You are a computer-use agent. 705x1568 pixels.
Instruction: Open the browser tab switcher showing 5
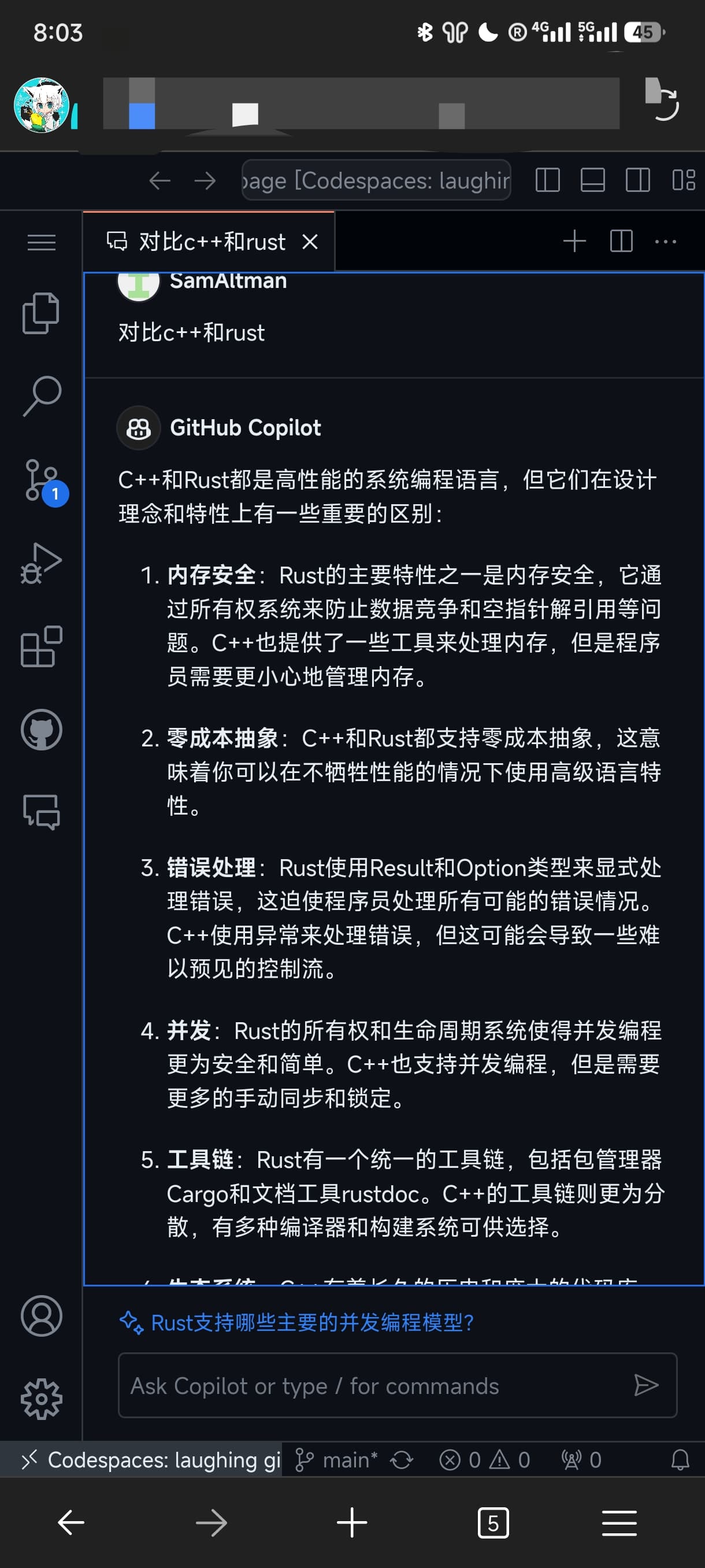click(493, 1523)
